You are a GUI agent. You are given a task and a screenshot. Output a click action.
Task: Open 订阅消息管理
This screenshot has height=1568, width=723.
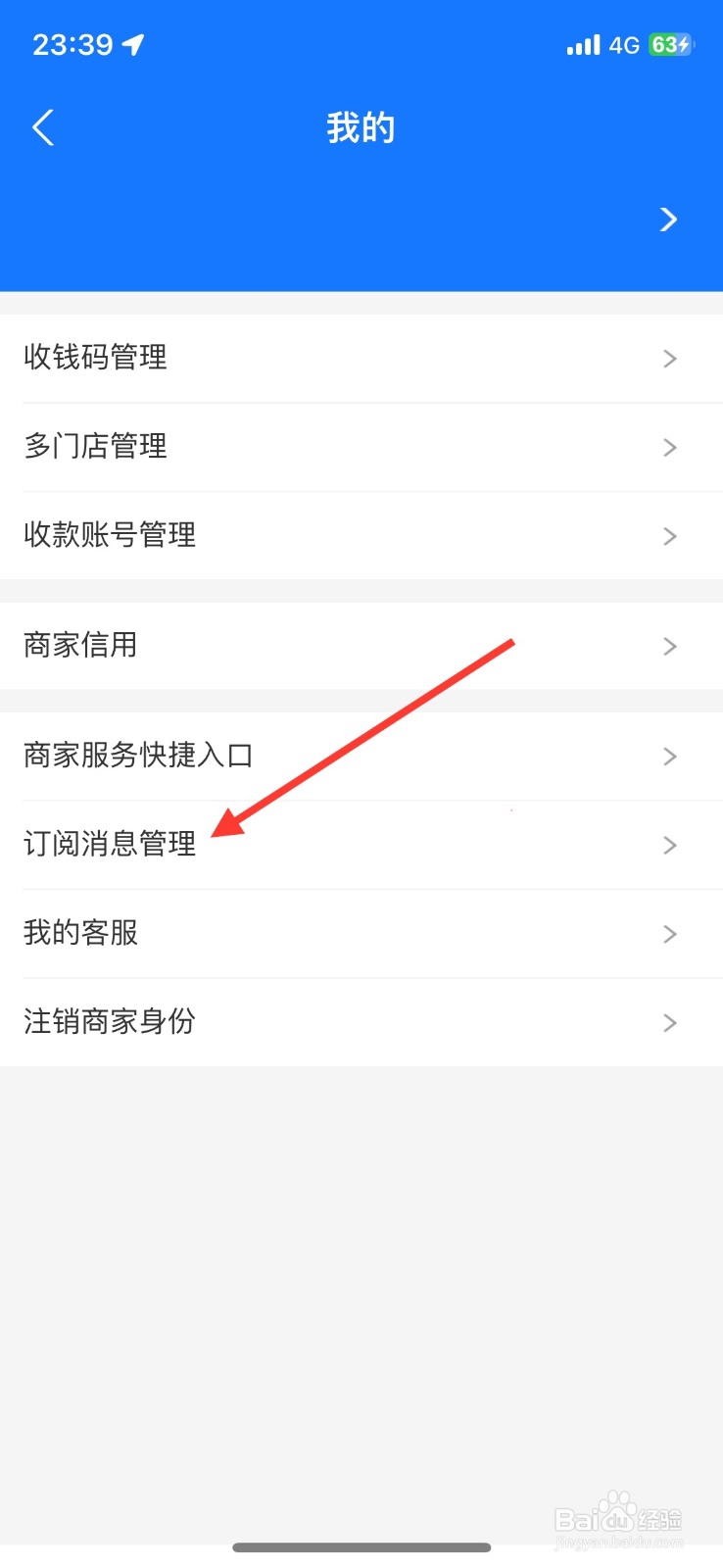tap(109, 844)
